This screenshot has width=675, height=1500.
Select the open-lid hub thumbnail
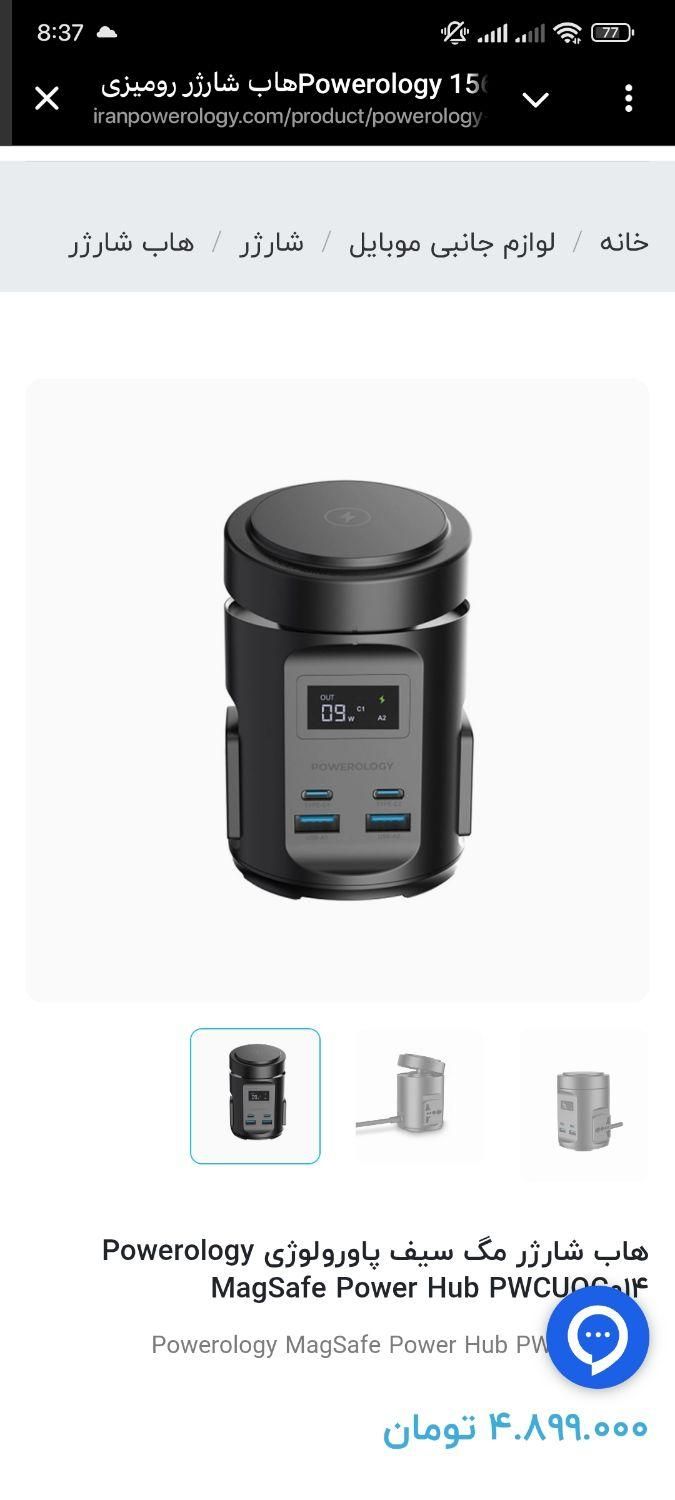tap(419, 1096)
